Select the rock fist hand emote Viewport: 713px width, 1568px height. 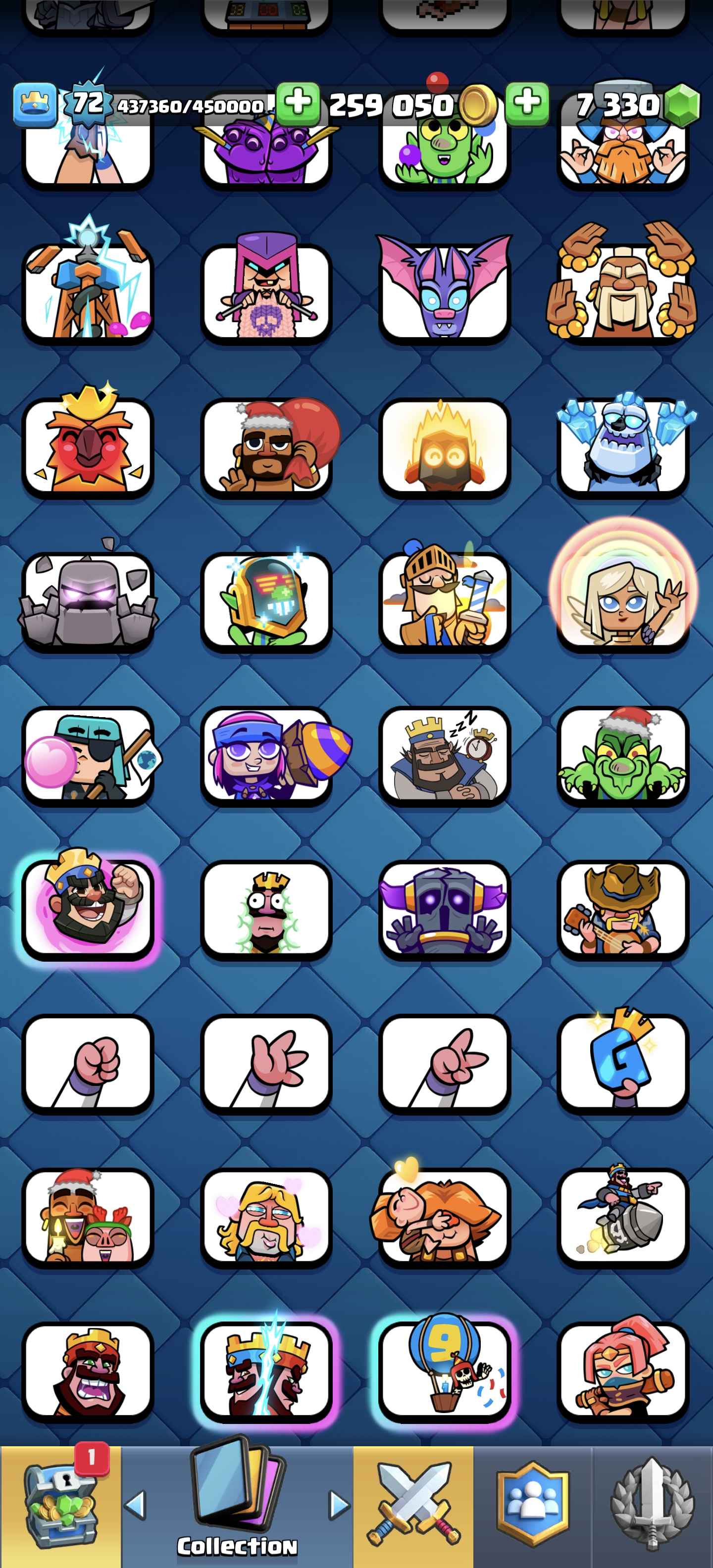[x=88, y=1065]
